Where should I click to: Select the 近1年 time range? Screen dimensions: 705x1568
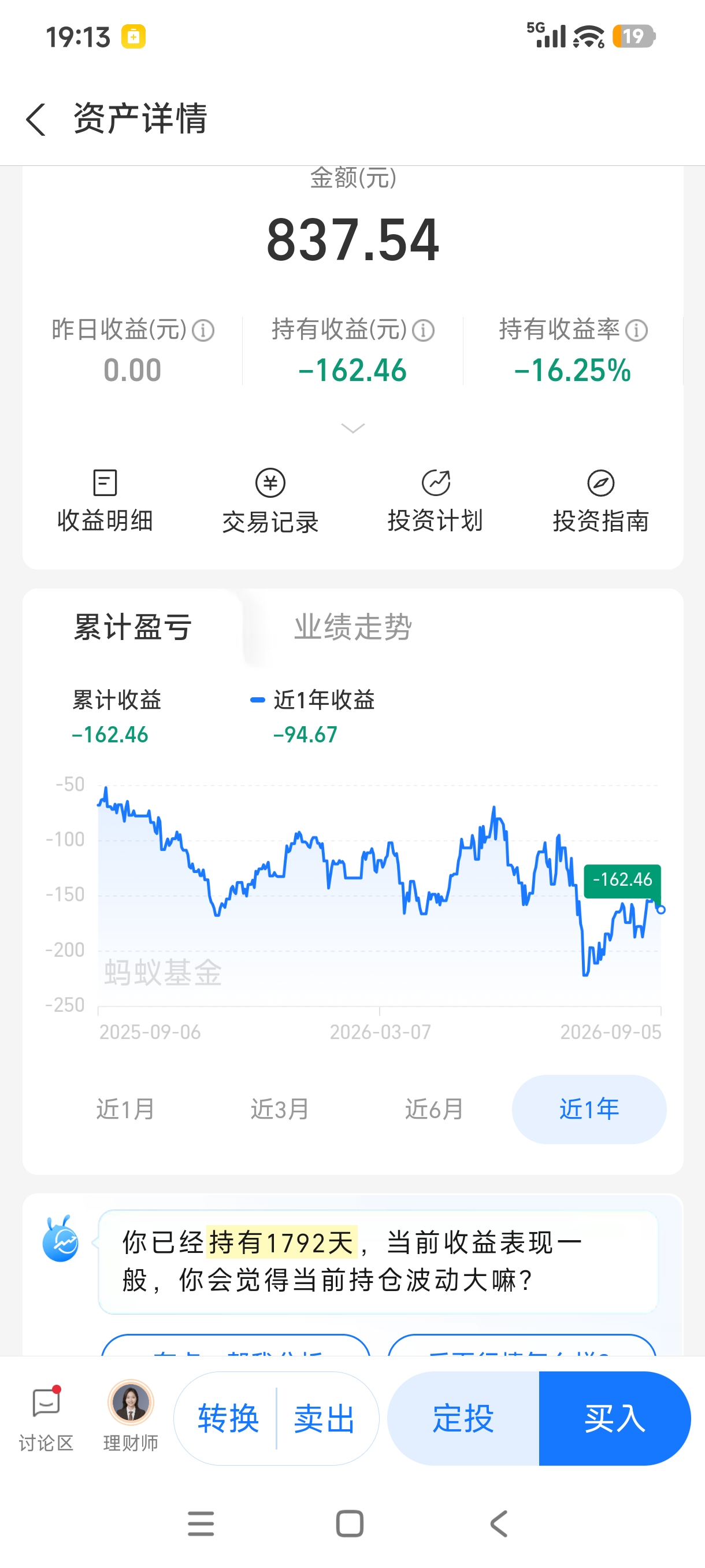pyautogui.click(x=589, y=1109)
